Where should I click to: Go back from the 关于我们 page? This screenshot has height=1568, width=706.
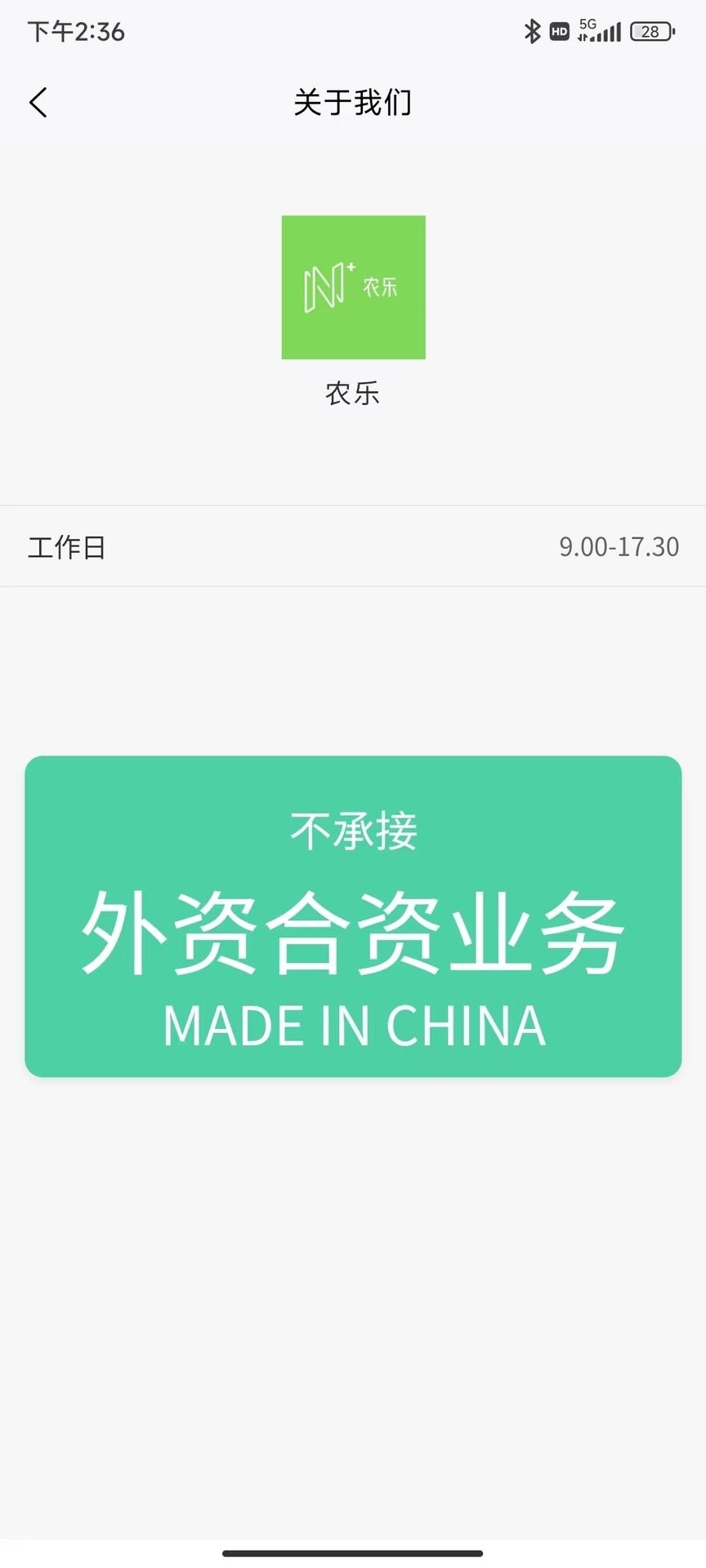pos(38,103)
